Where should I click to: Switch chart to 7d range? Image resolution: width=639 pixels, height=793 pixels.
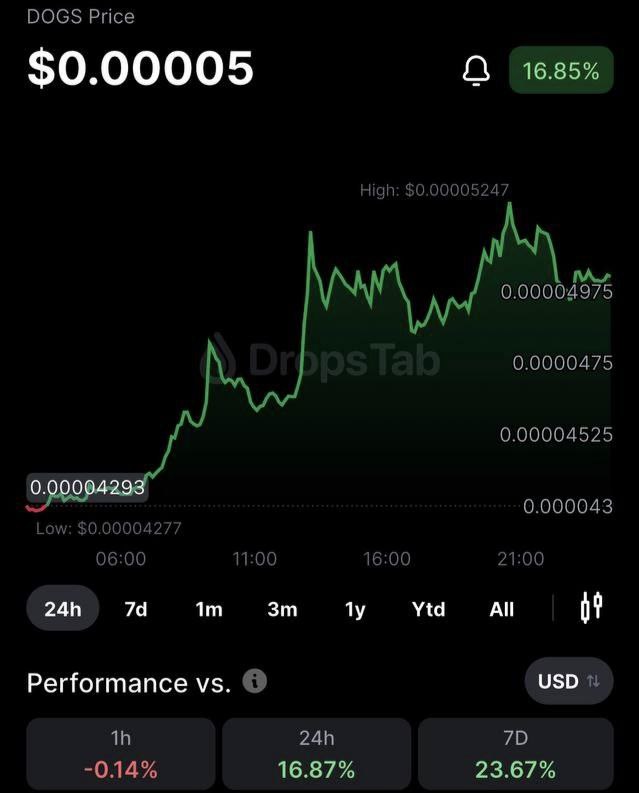[136, 609]
